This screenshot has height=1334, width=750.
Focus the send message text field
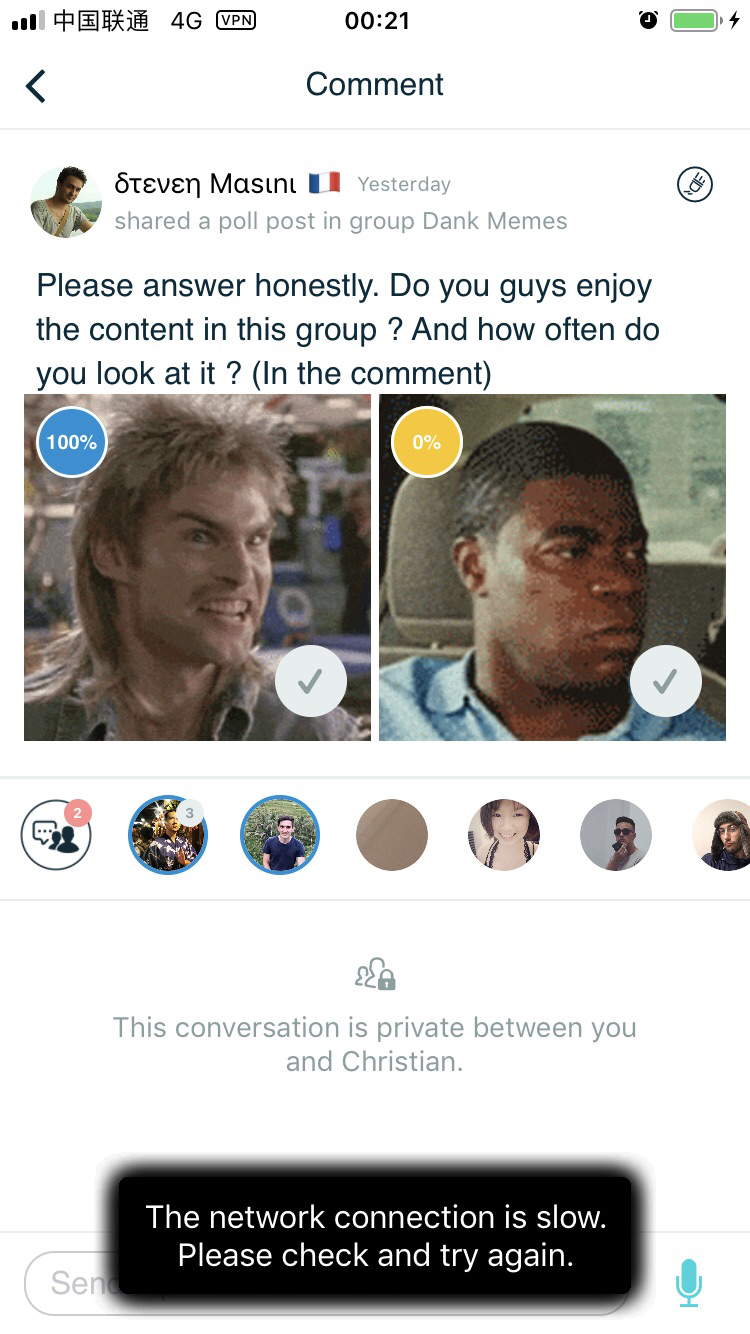[x=70, y=1283]
